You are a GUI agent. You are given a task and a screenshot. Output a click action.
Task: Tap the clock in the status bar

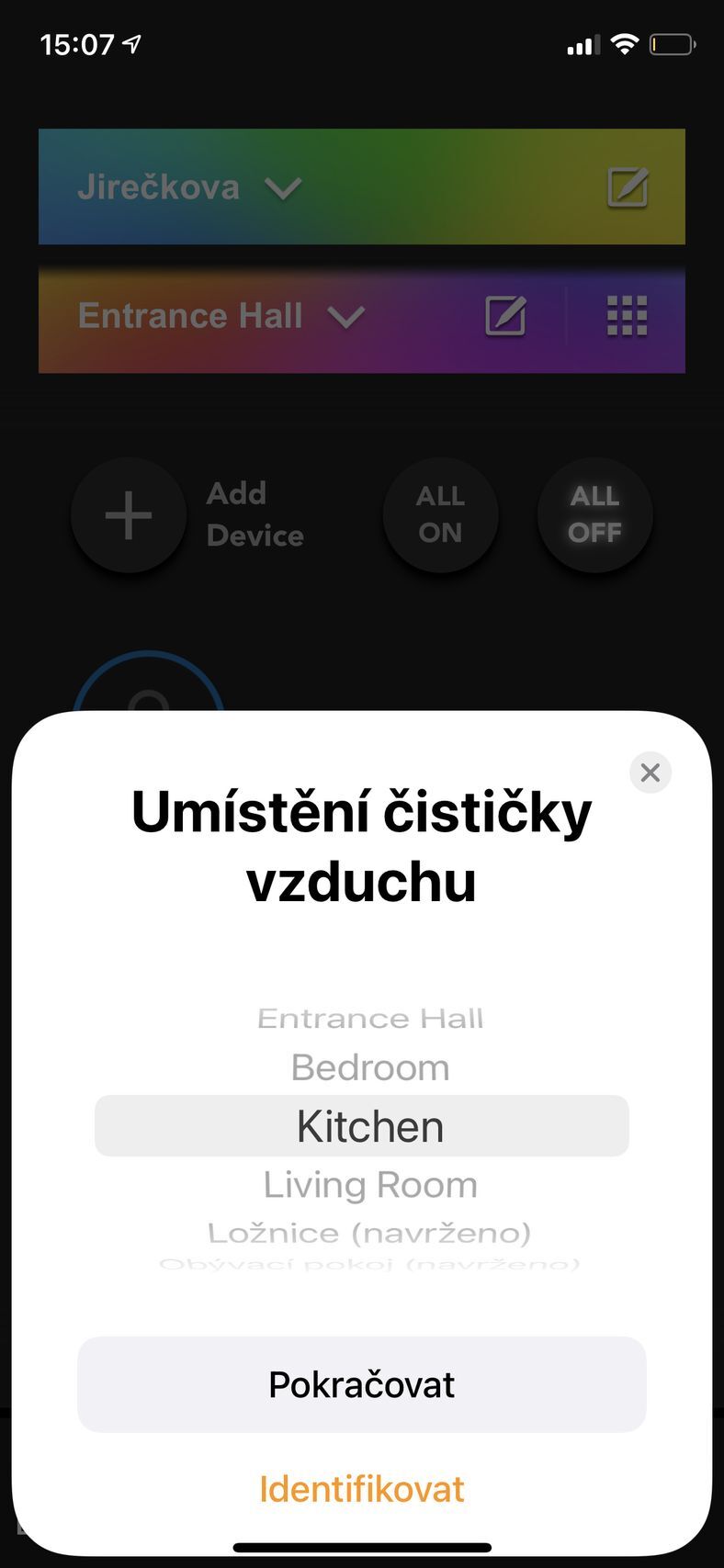[78, 43]
